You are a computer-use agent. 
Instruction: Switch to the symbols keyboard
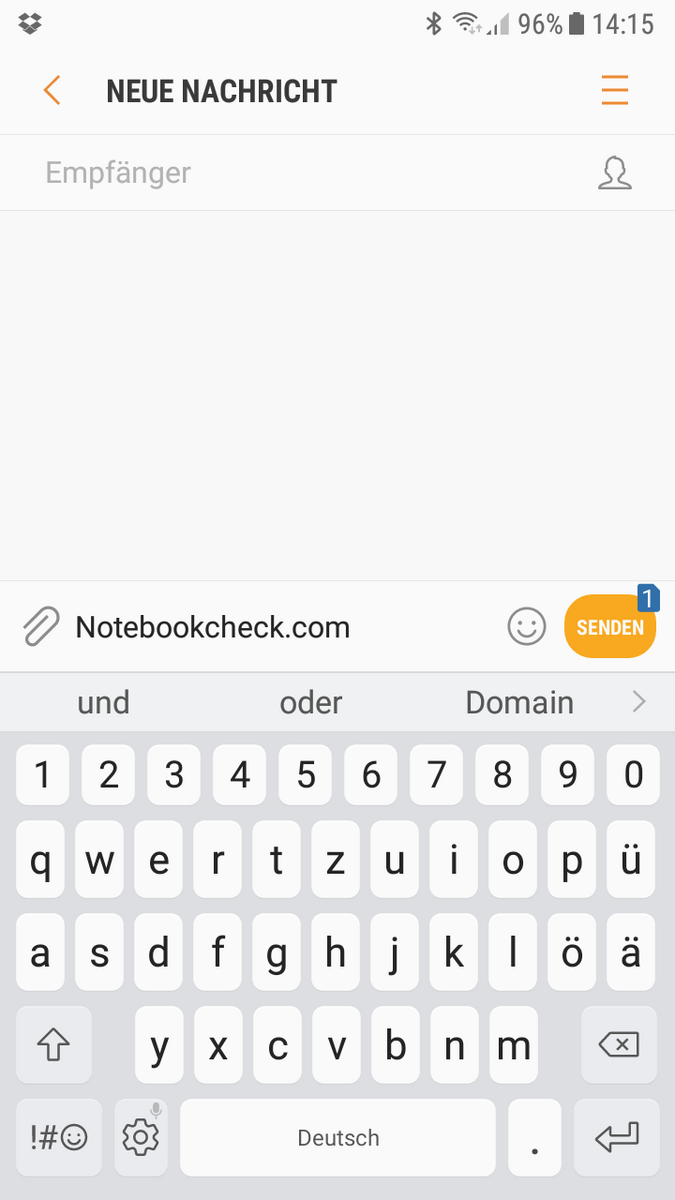58,1137
